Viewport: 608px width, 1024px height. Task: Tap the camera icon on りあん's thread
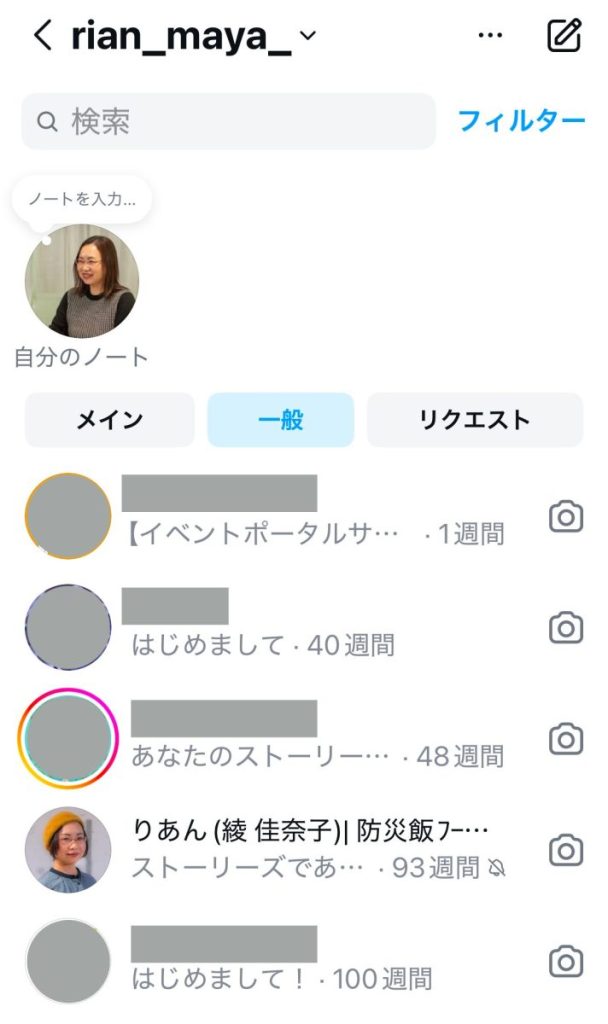tap(566, 850)
